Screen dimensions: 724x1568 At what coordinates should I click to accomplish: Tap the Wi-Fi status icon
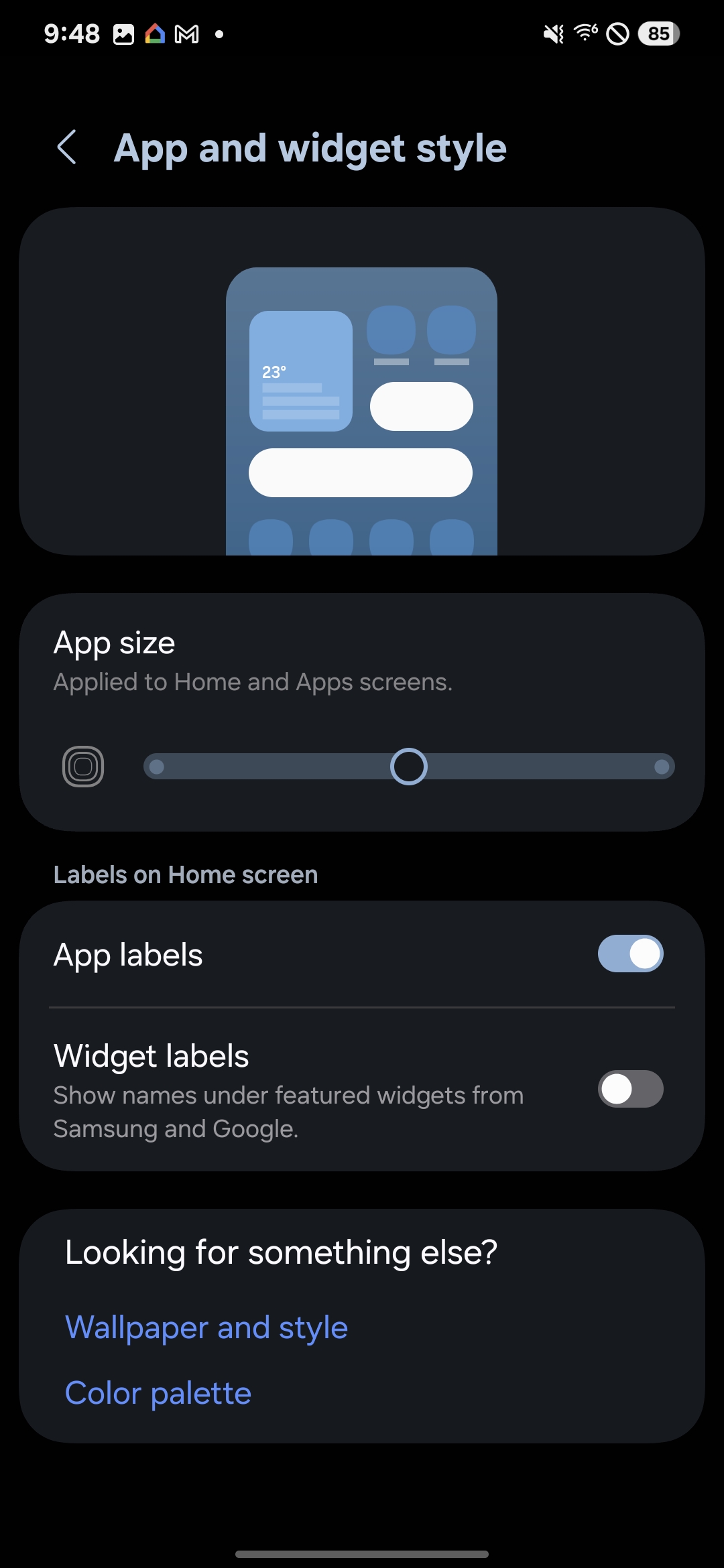click(x=583, y=33)
